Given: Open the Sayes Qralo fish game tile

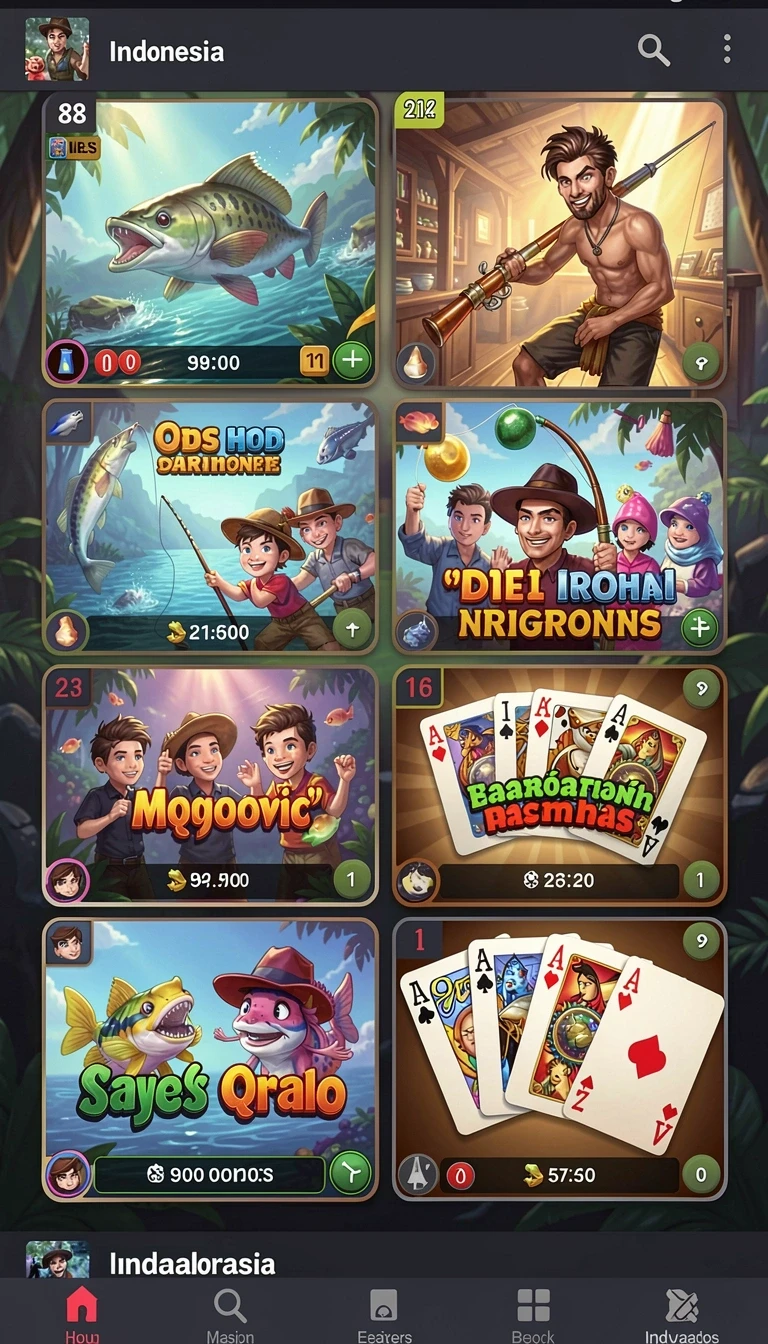Looking at the screenshot, I should coord(210,1059).
